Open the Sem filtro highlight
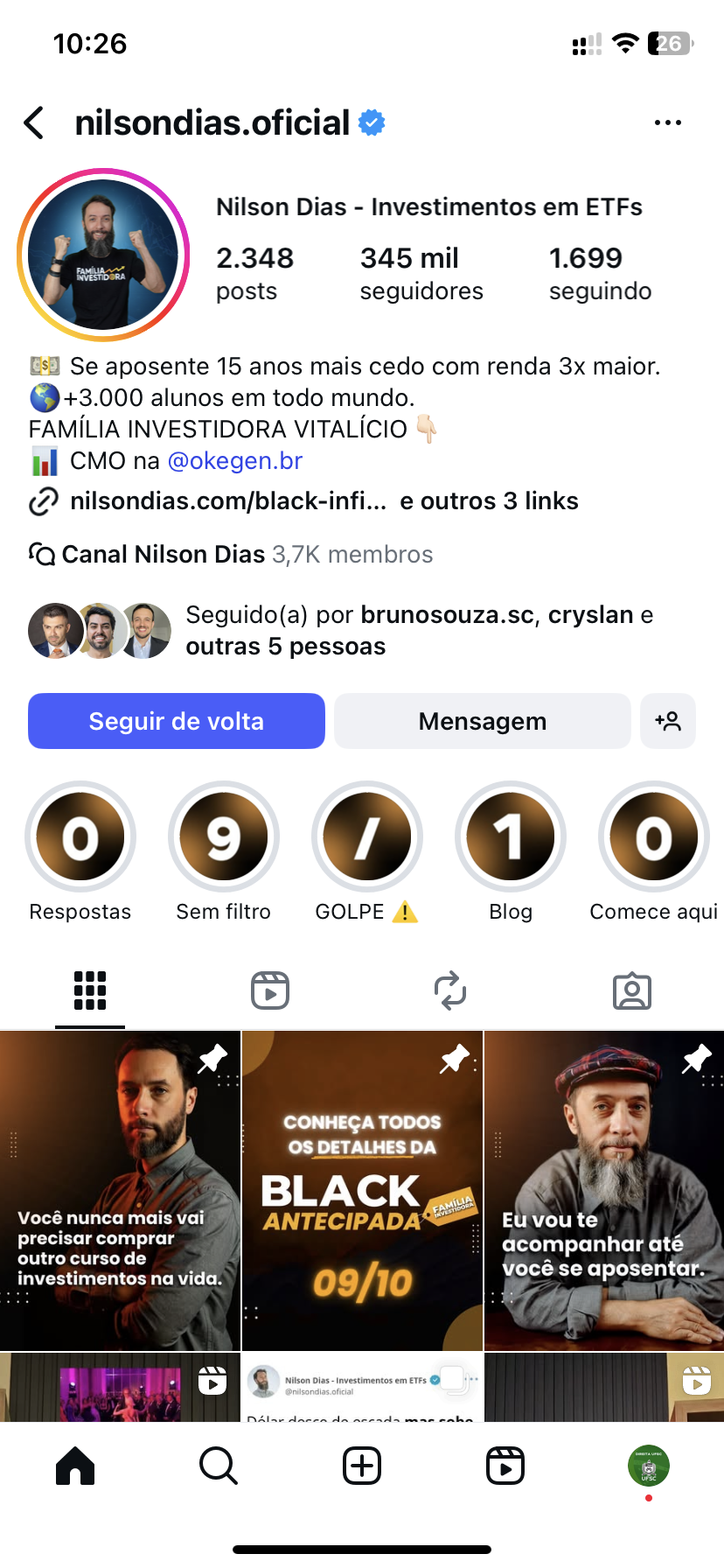The image size is (724, 1568). [x=224, y=837]
